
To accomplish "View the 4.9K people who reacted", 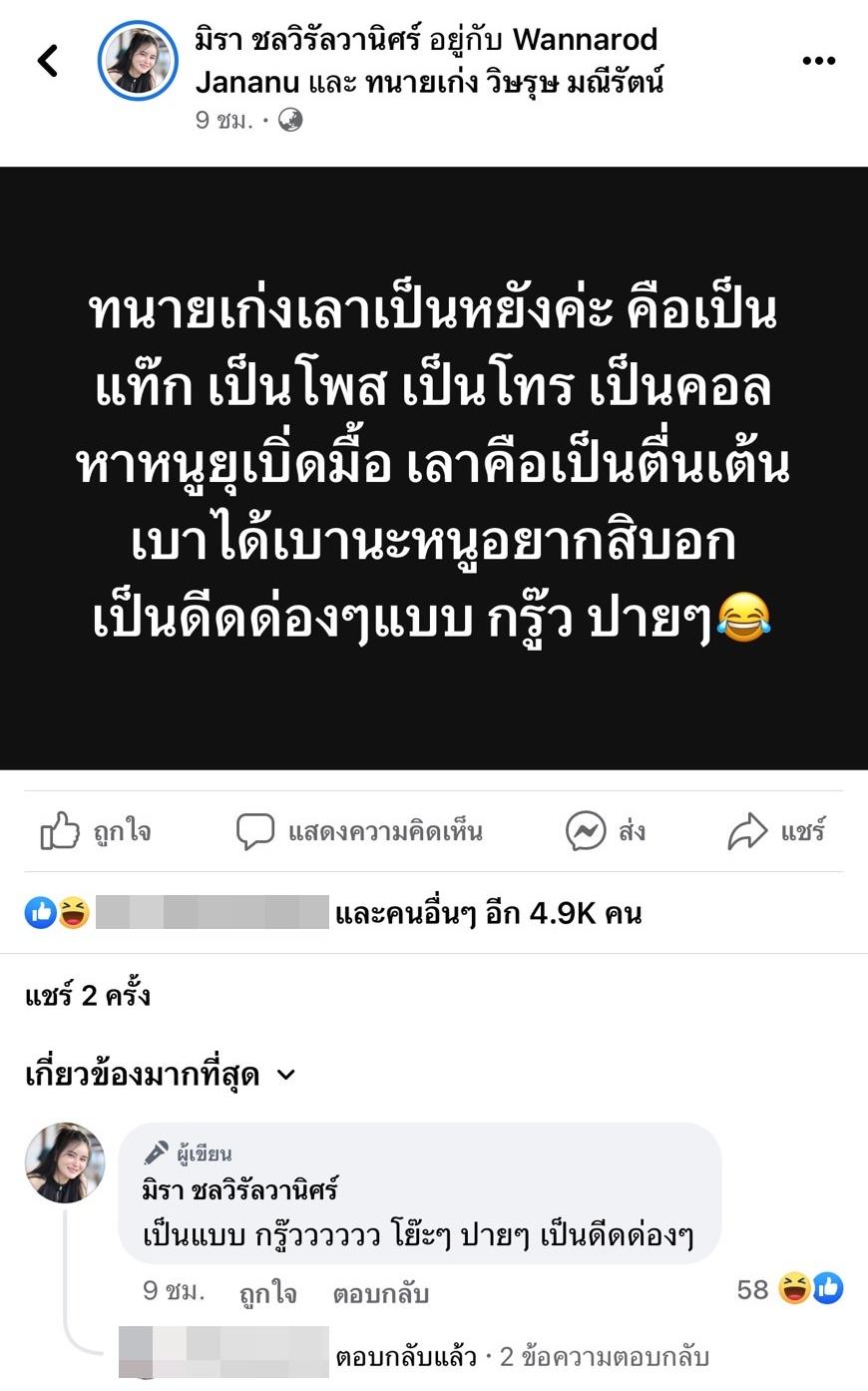I will (488, 913).
